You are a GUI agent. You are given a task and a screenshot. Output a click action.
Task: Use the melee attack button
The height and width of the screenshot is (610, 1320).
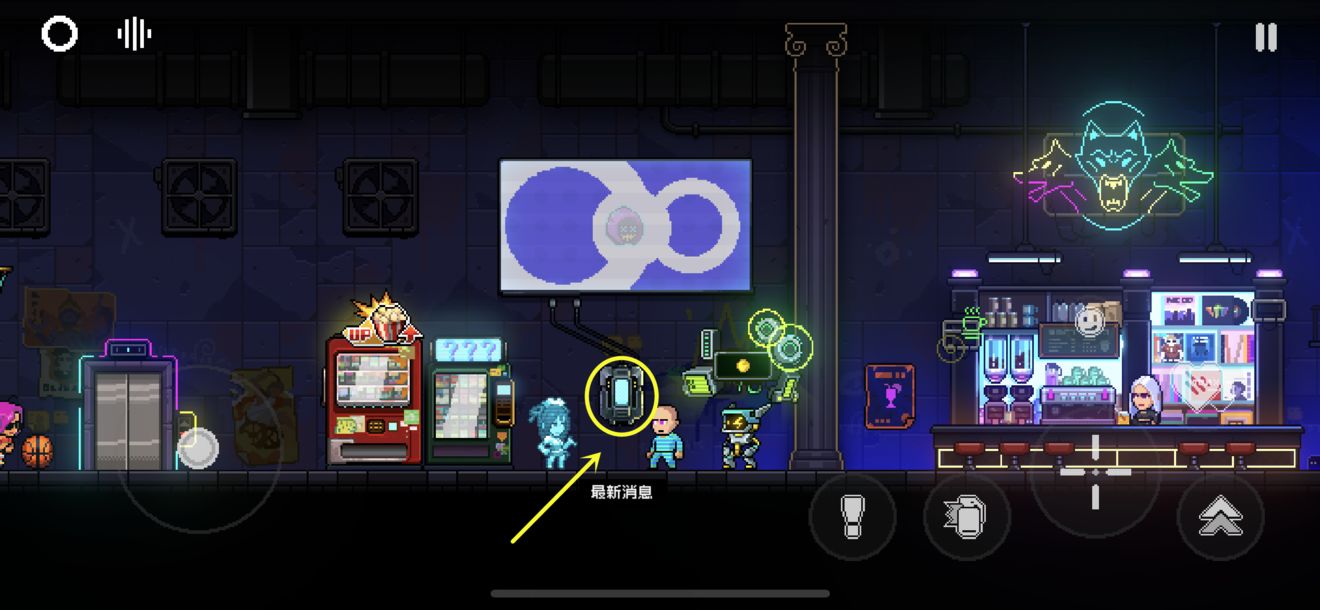point(852,517)
